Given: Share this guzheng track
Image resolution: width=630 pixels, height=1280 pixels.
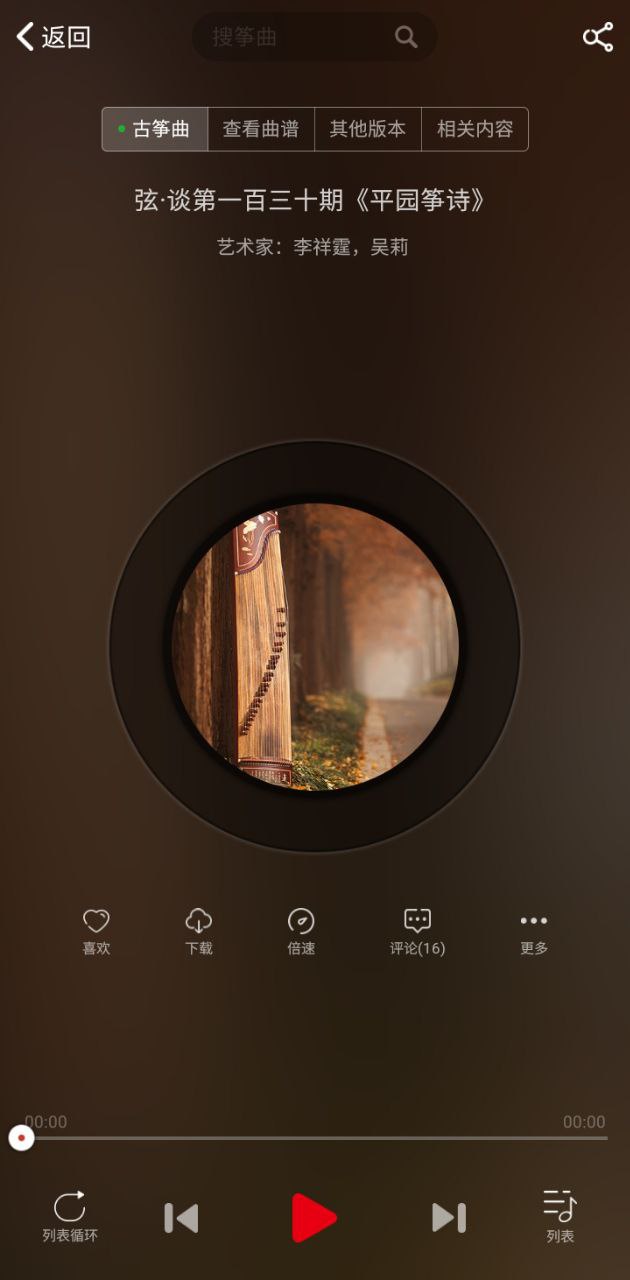Looking at the screenshot, I should [x=597, y=38].
